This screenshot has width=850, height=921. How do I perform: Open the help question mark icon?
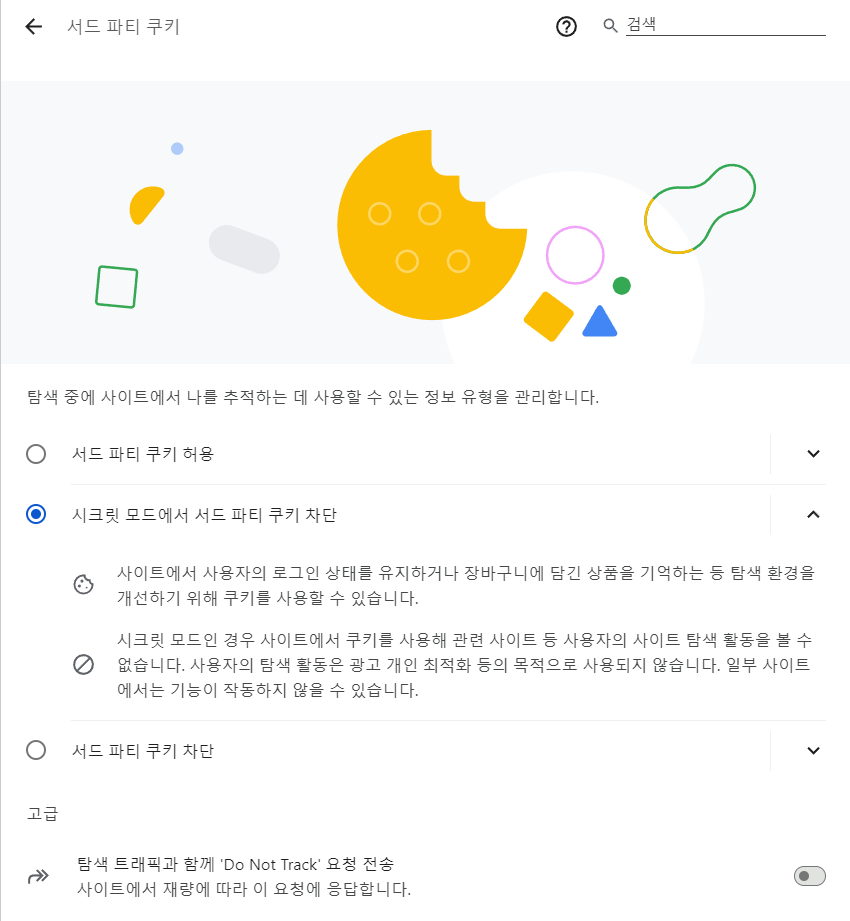click(567, 27)
